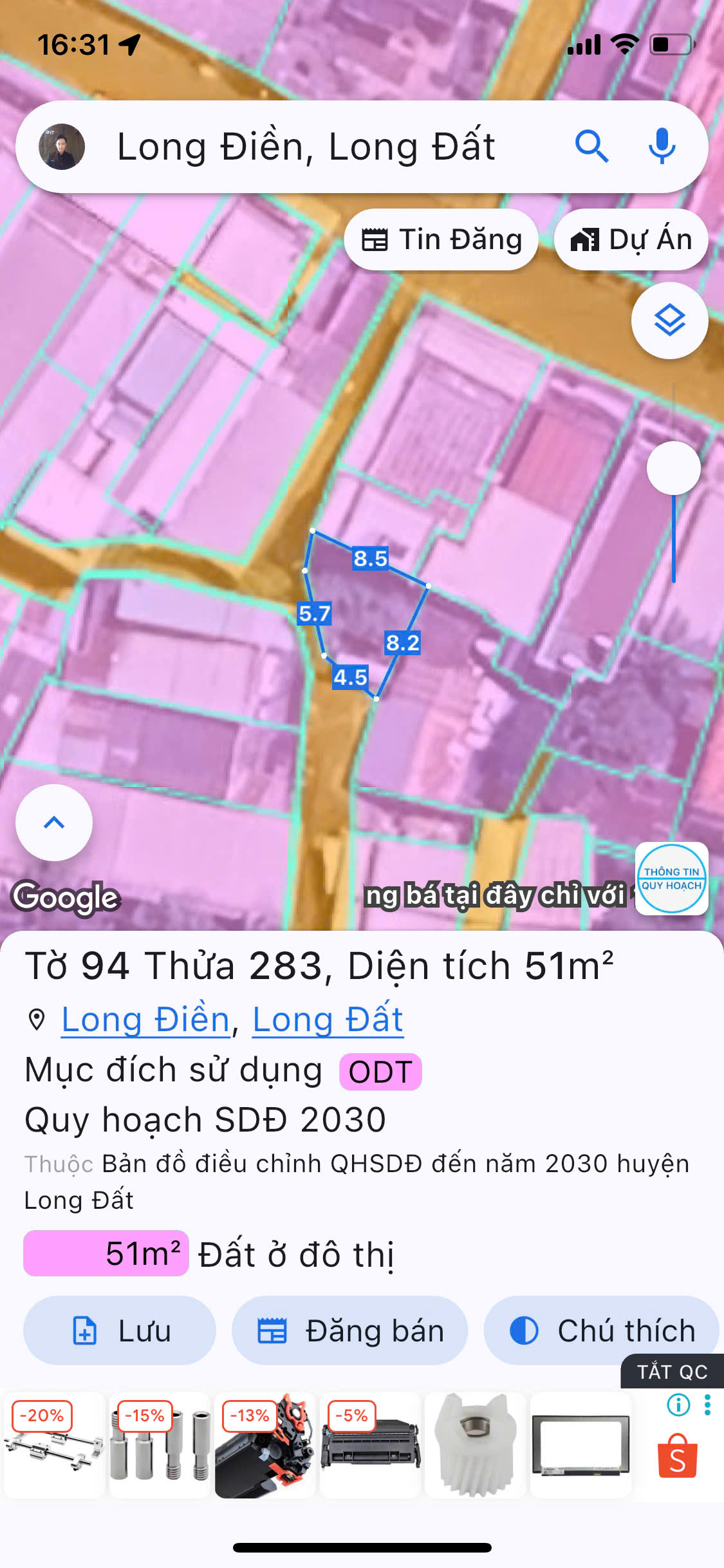Image resolution: width=724 pixels, height=1568 pixels.
Task: Open the profile avatar
Action: coord(62,147)
